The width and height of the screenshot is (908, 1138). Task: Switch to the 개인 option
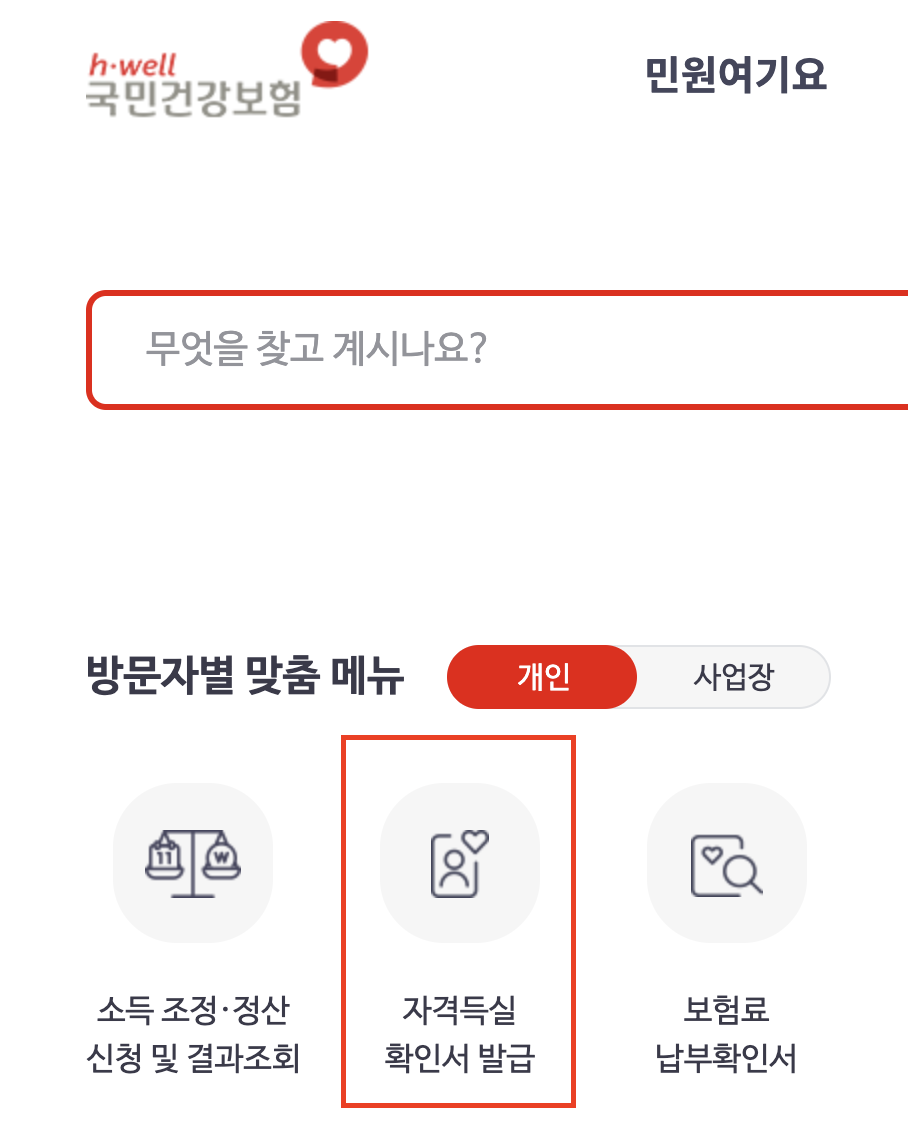point(543,677)
